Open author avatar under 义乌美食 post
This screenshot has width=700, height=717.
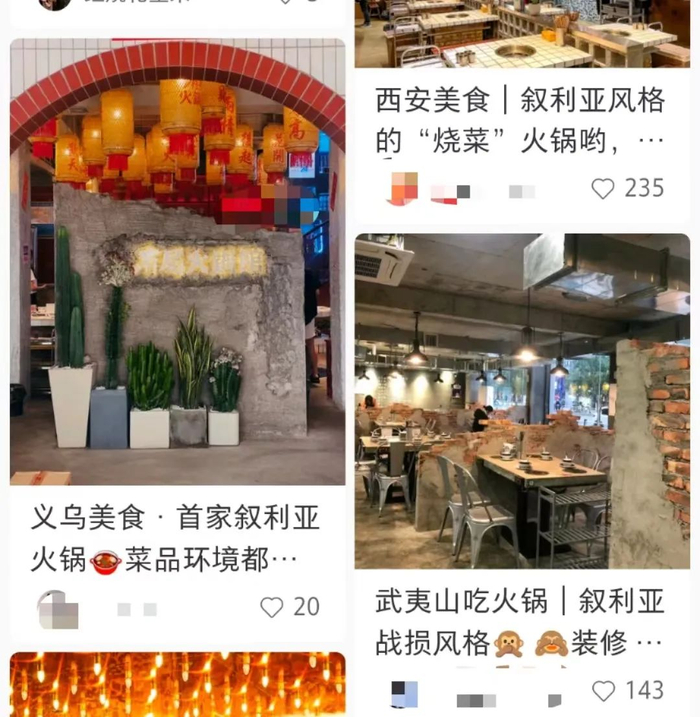[x=57, y=608]
